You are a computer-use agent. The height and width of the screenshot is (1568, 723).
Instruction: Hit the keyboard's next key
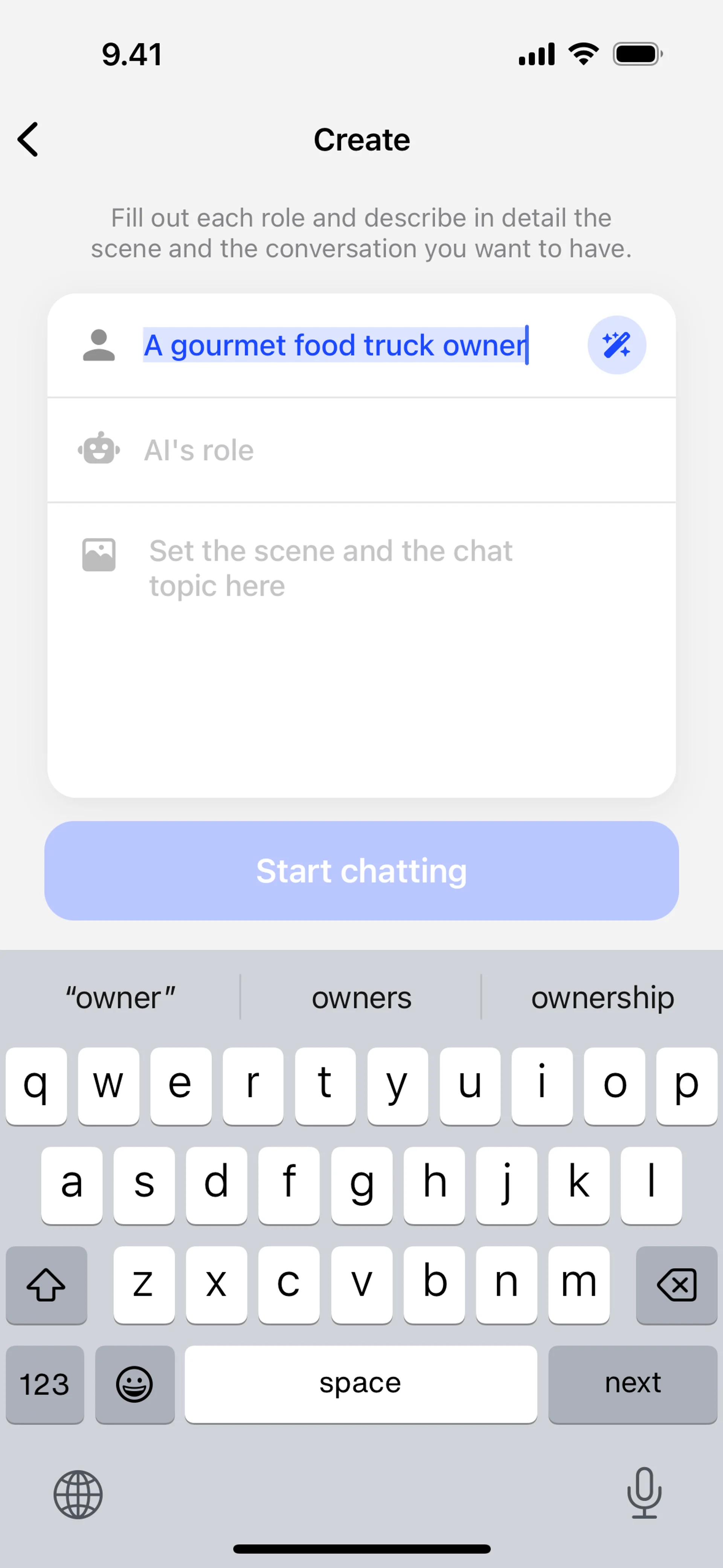pyautogui.click(x=632, y=1383)
